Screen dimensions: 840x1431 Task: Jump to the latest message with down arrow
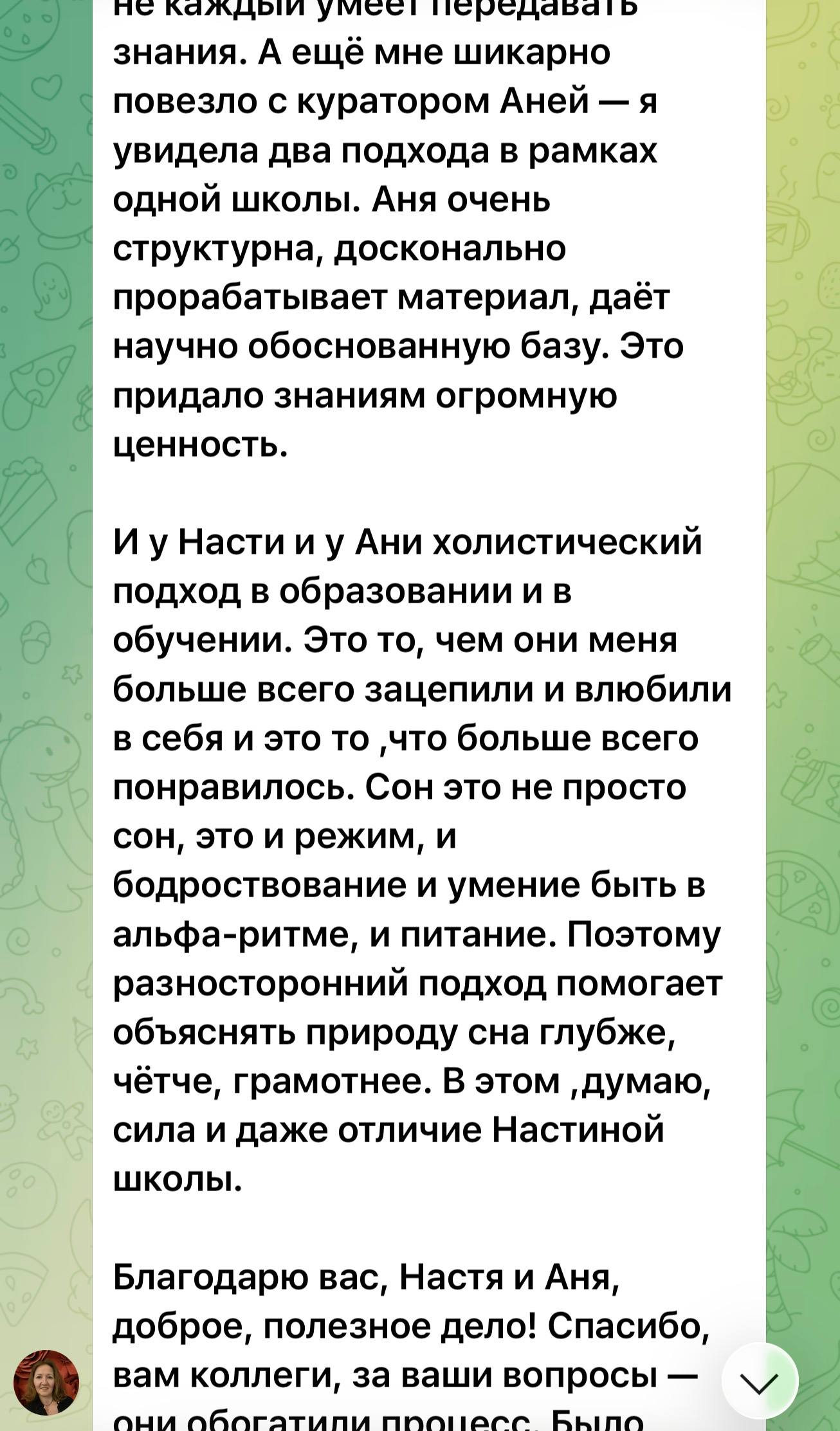(x=760, y=1381)
